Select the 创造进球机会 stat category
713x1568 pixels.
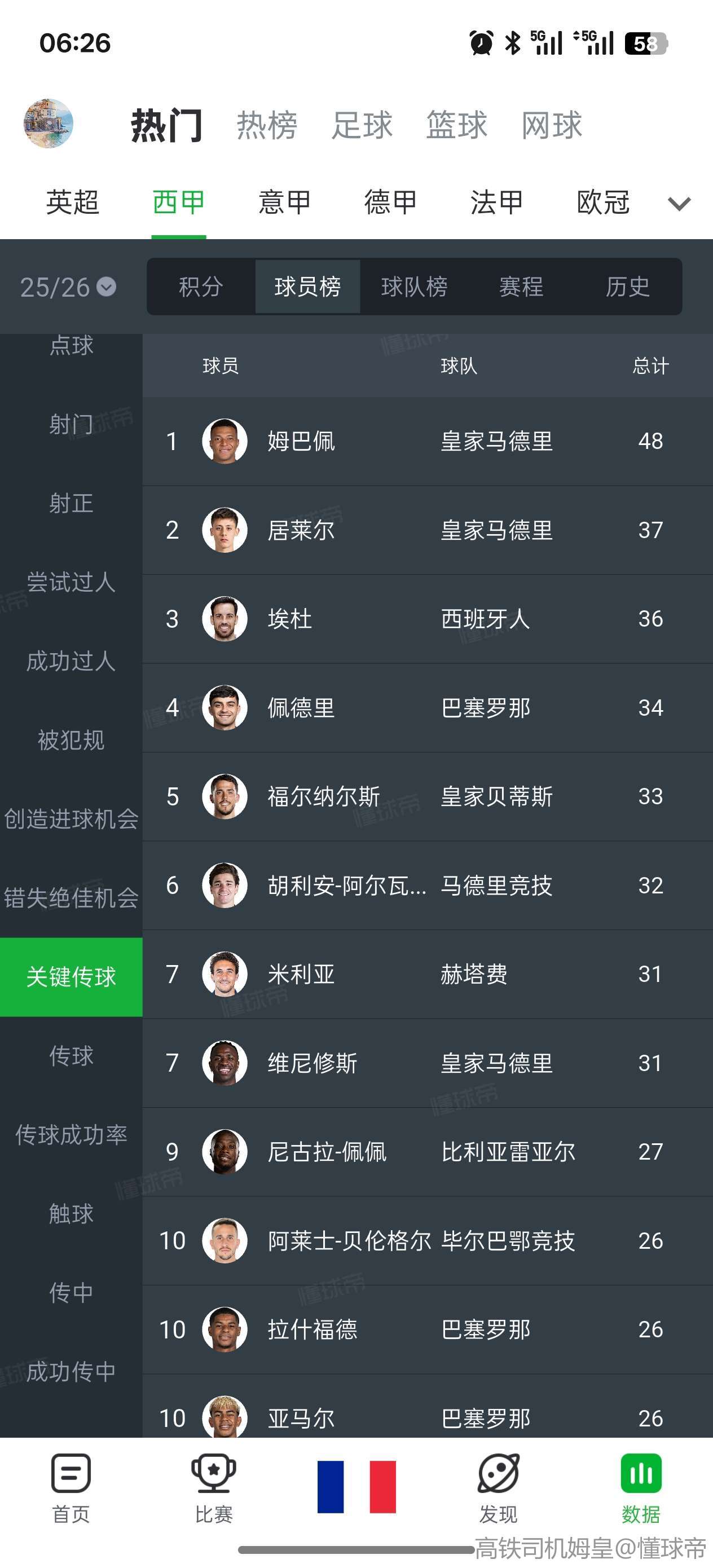71,819
